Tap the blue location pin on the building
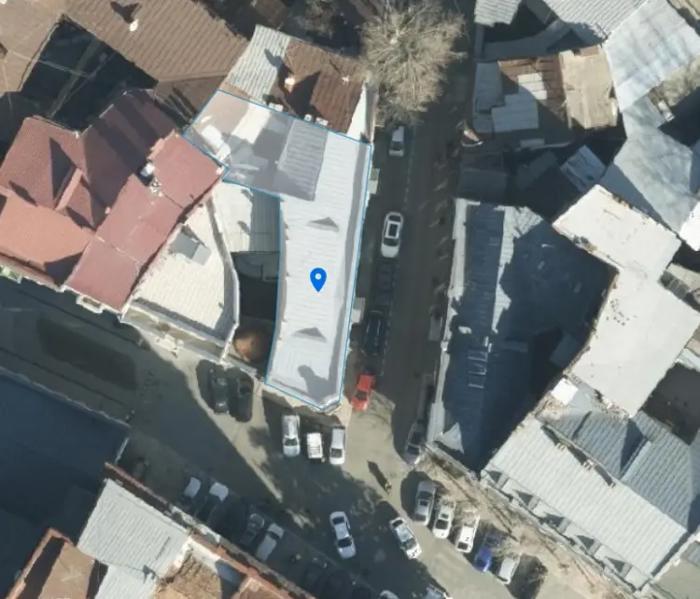The image size is (700, 599). click(318, 279)
